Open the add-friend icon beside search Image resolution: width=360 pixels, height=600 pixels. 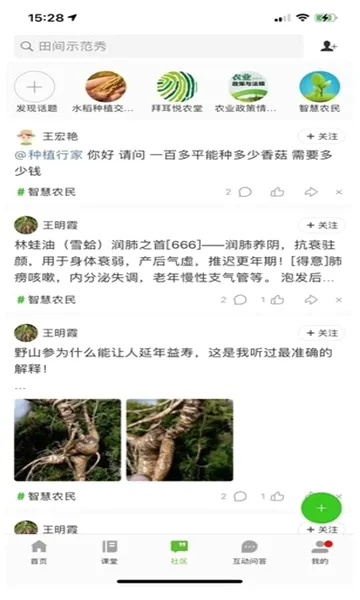(328, 46)
